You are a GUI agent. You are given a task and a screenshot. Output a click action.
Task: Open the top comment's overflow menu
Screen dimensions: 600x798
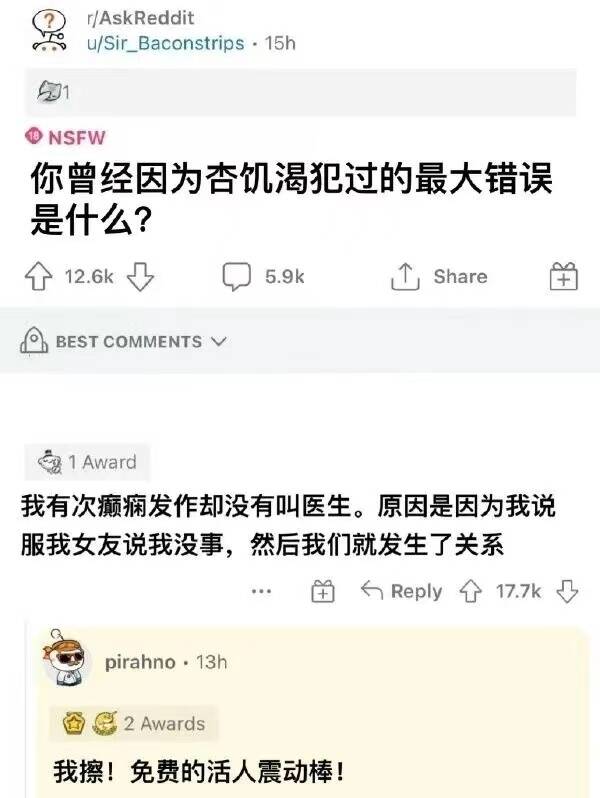click(261, 591)
